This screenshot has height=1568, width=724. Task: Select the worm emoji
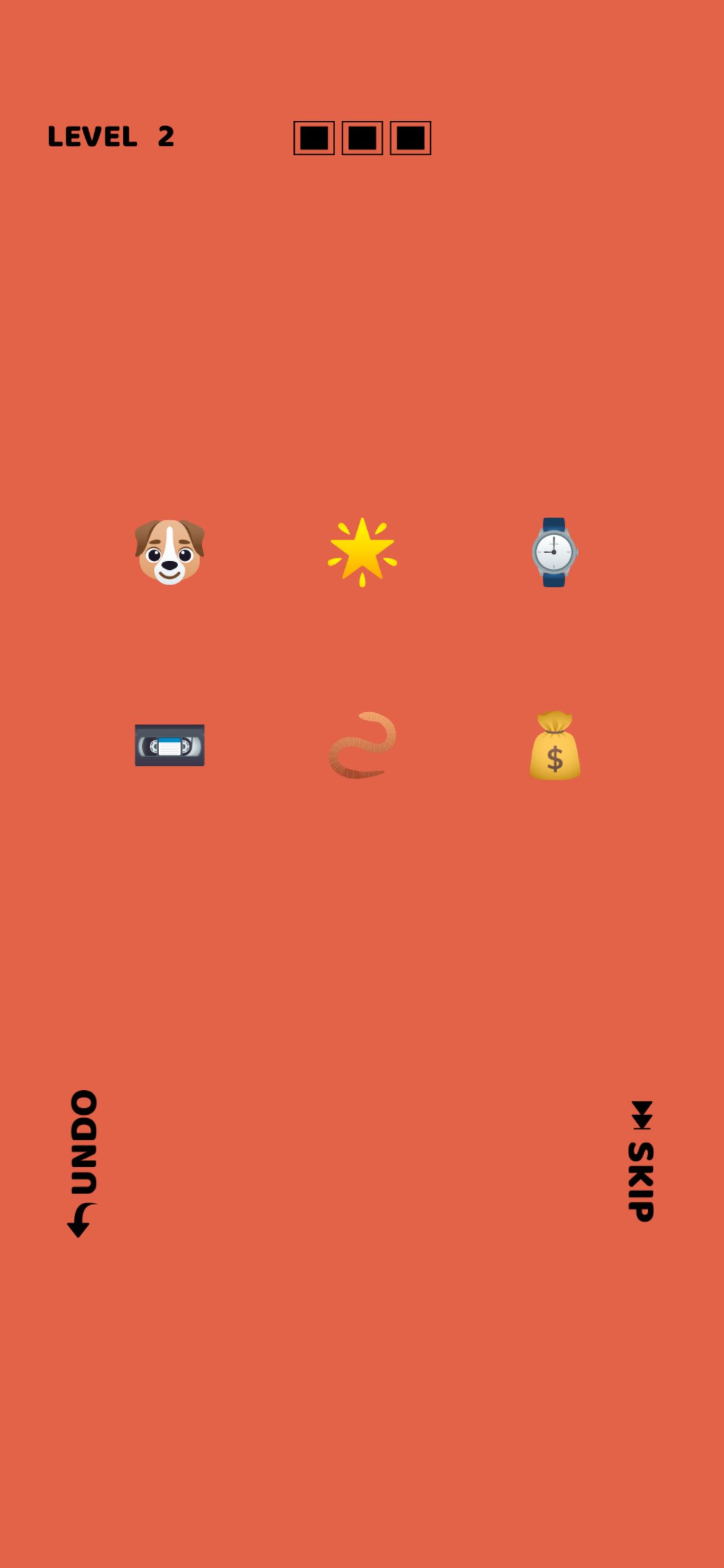click(362, 745)
